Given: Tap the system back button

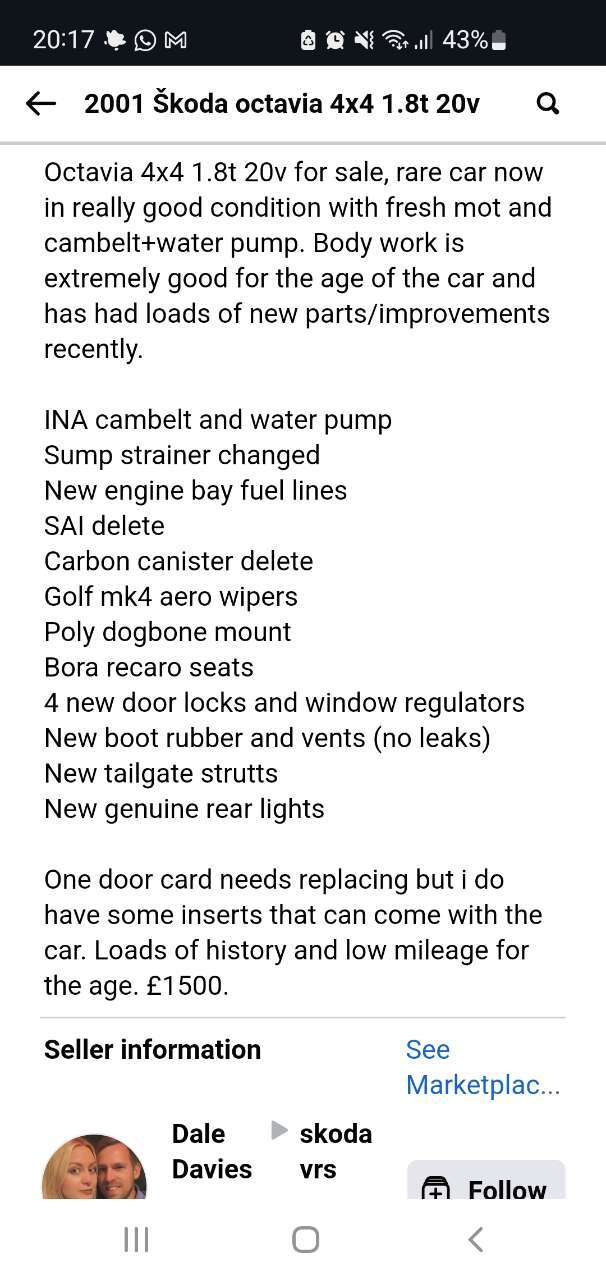Looking at the screenshot, I should coord(475,1240).
